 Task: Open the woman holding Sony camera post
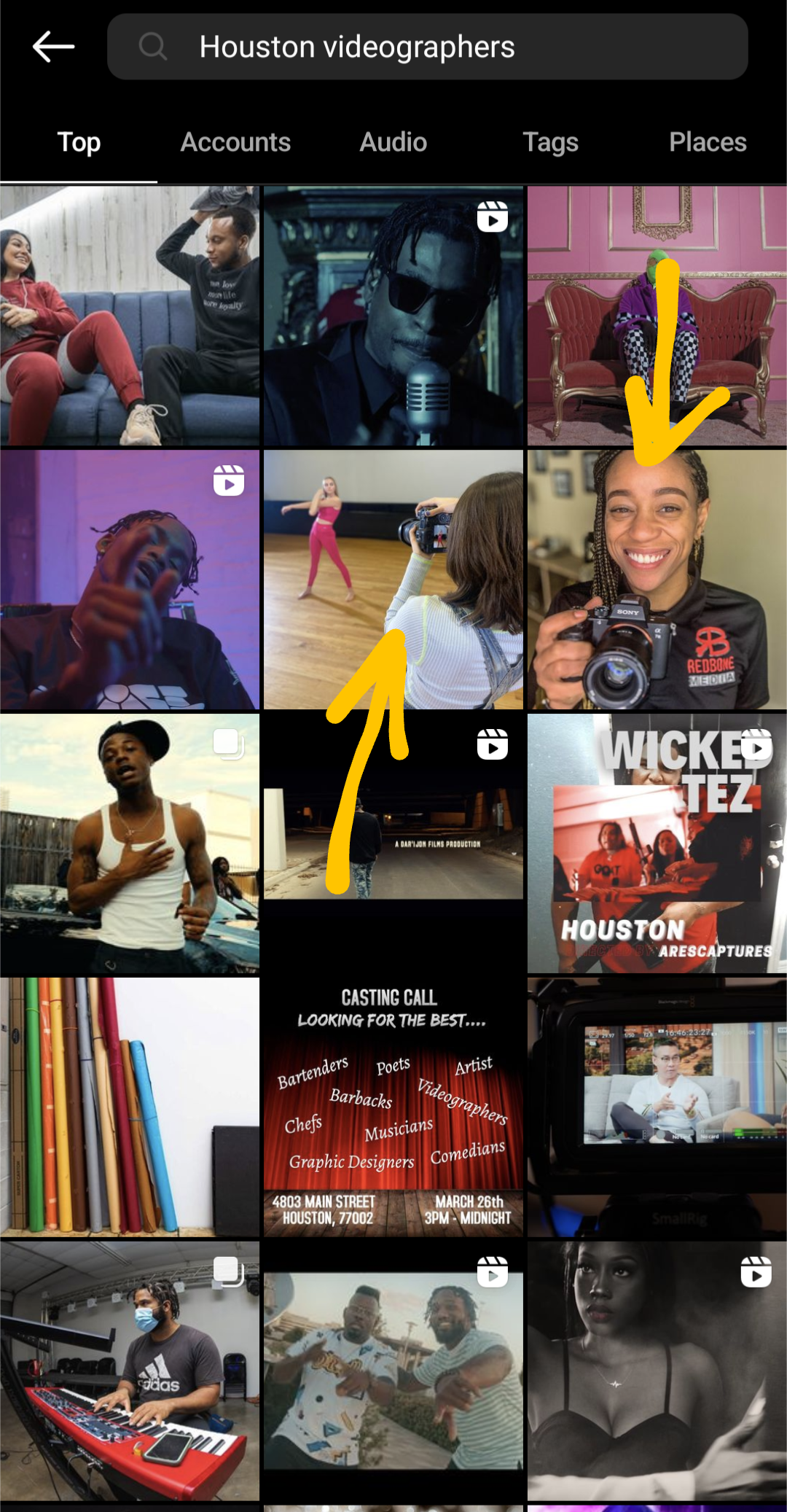pos(657,580)
